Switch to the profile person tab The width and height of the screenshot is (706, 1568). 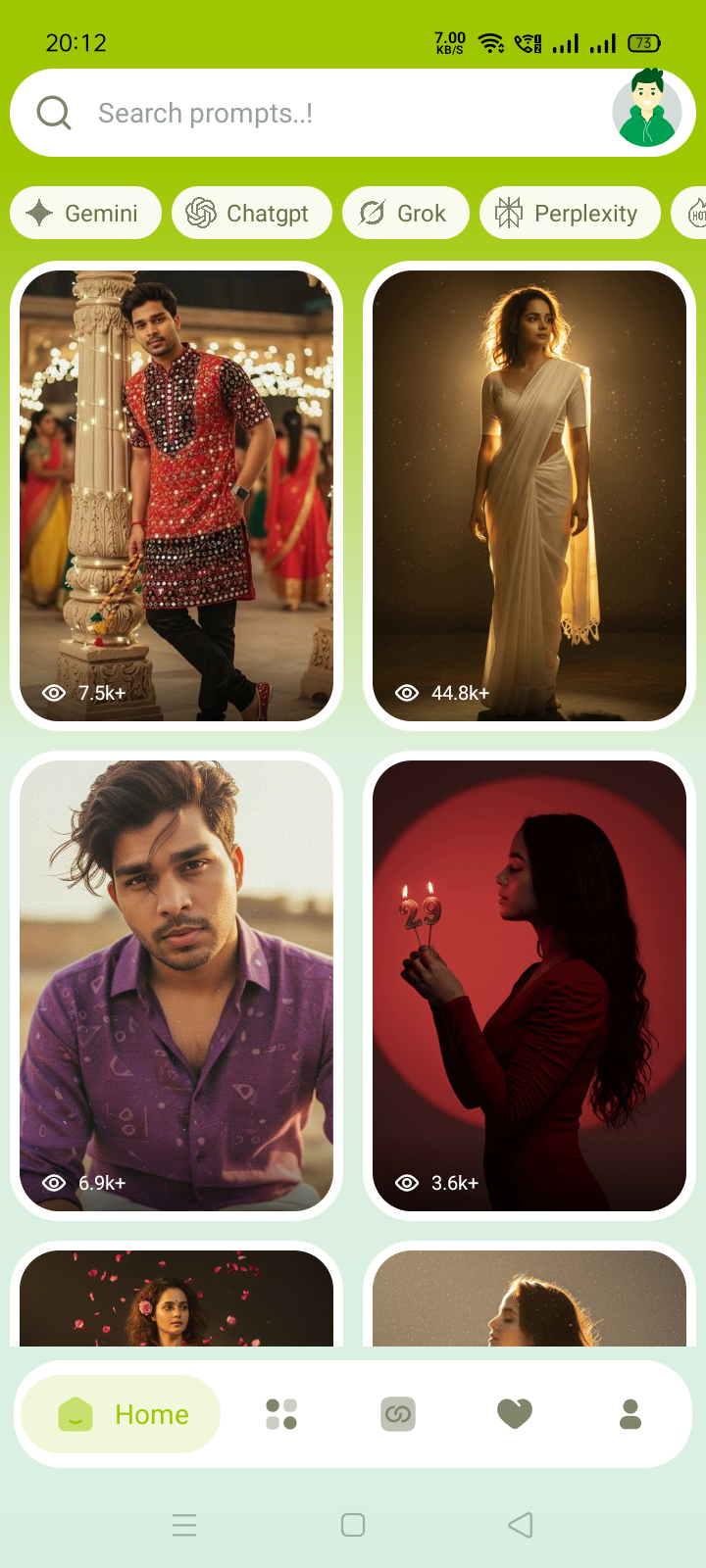pos(630,1414)
